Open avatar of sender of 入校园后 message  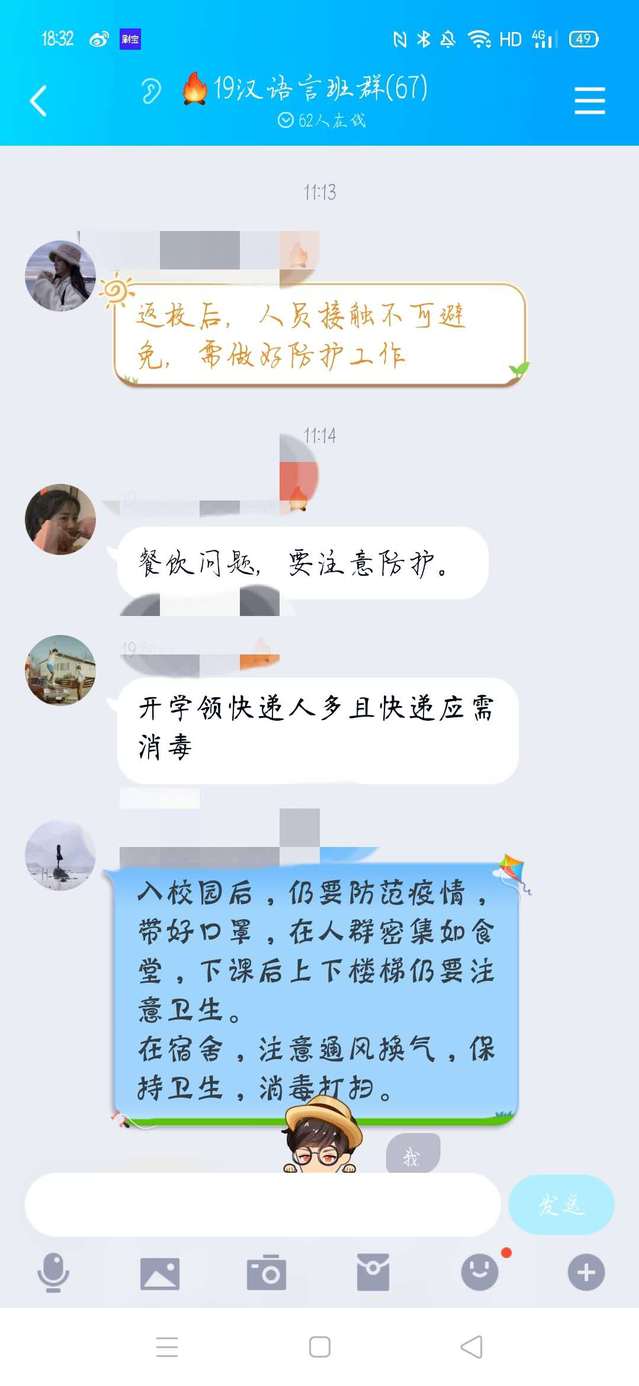coord(60,856)
